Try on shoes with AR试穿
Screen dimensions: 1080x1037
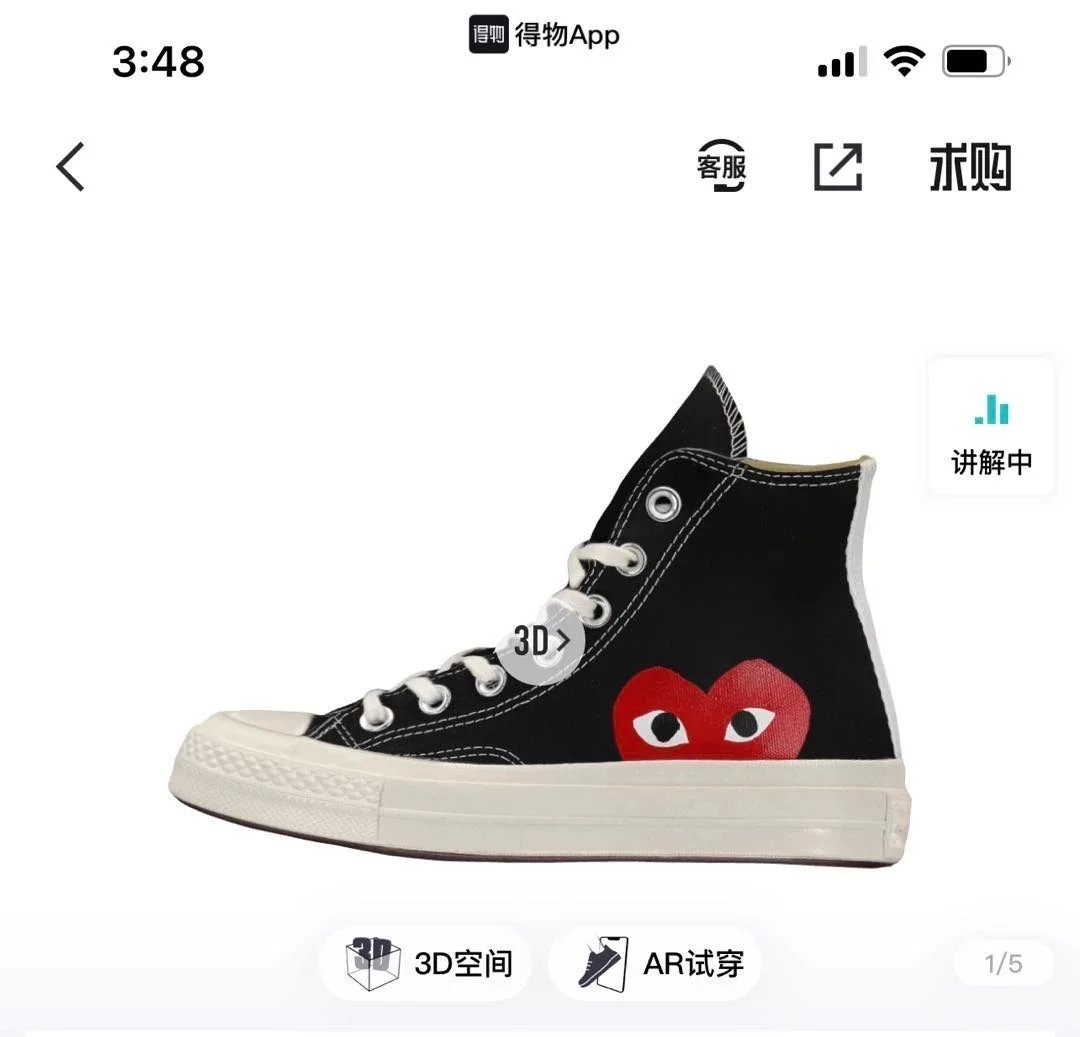pos(656,964)
